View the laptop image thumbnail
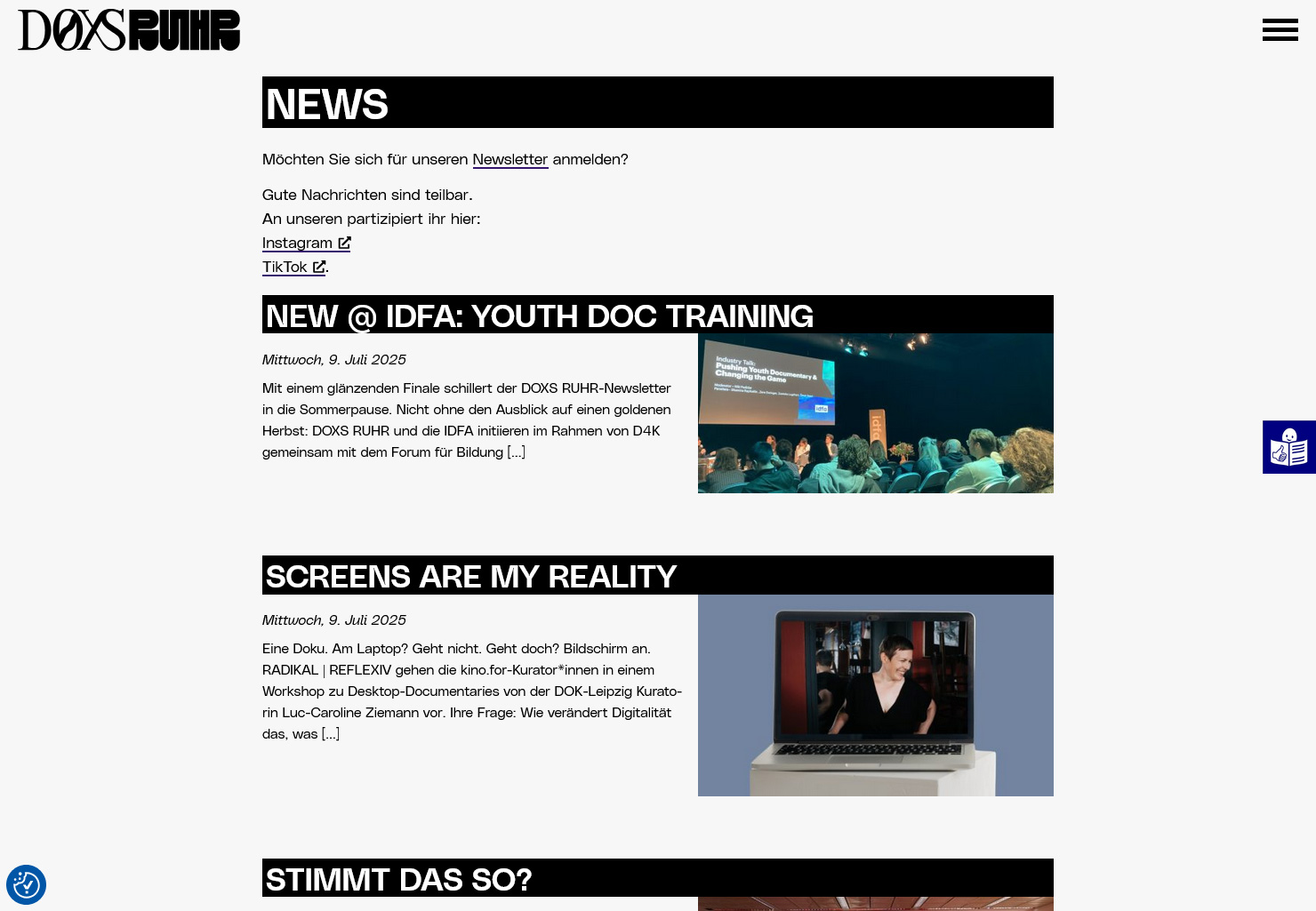Viewport: 1316px width, 911px height. click(875, 695)
